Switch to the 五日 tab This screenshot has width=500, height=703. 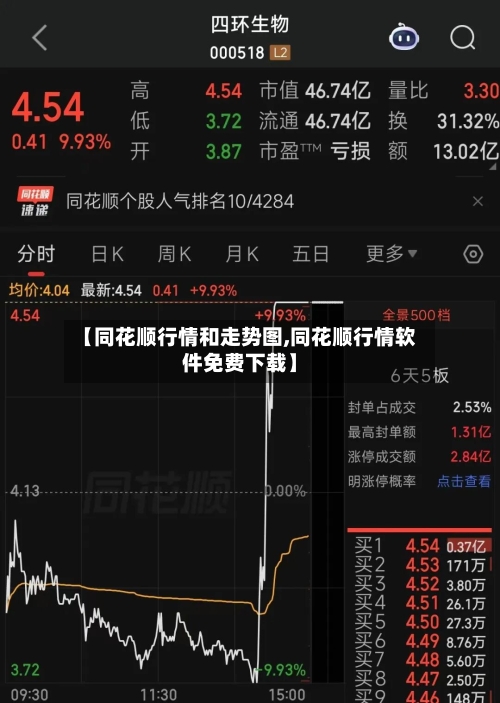coord(310,254)
